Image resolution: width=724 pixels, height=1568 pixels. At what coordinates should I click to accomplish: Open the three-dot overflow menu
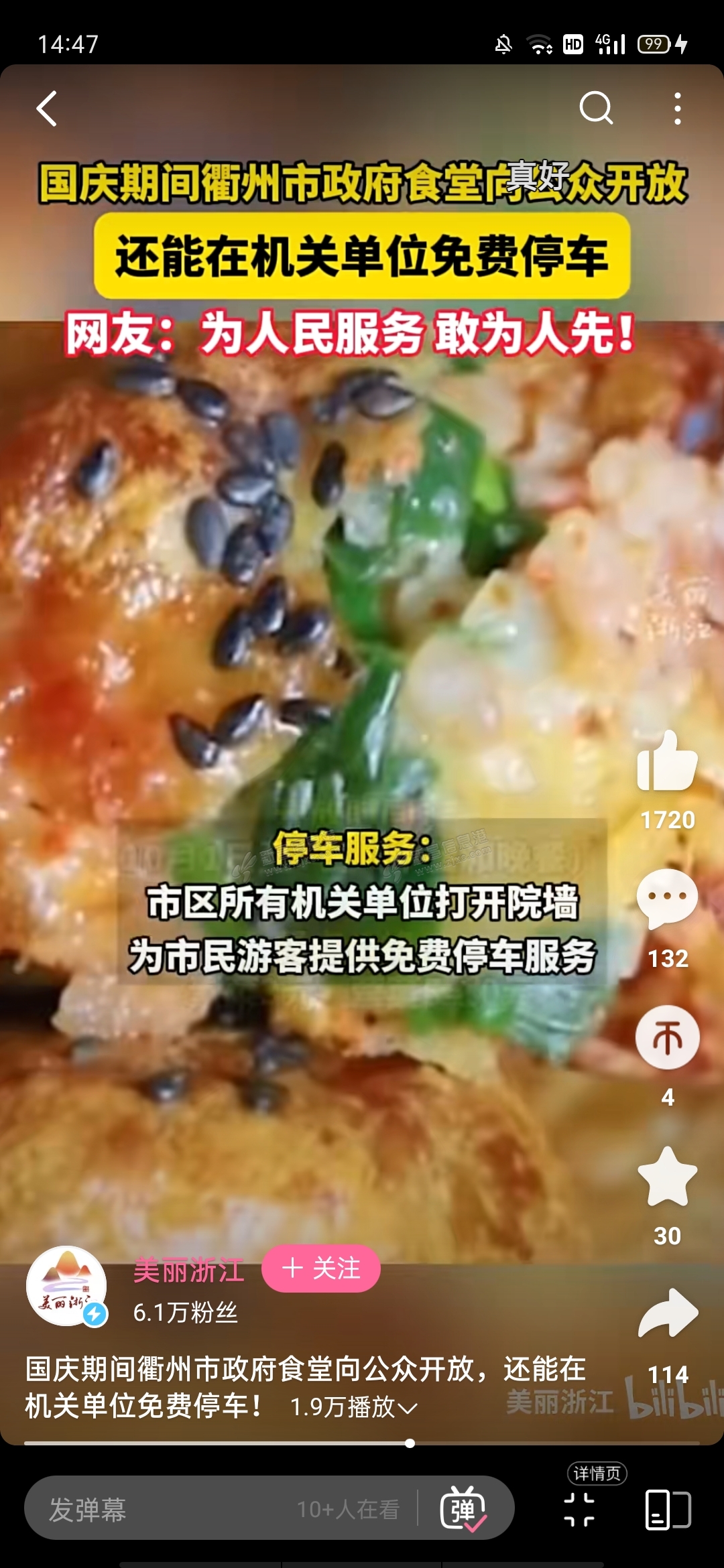click(x=677, y=109)
